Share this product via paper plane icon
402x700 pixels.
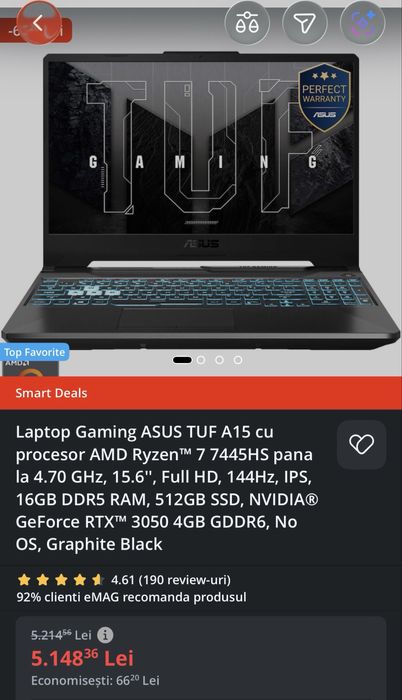[305, 23]
